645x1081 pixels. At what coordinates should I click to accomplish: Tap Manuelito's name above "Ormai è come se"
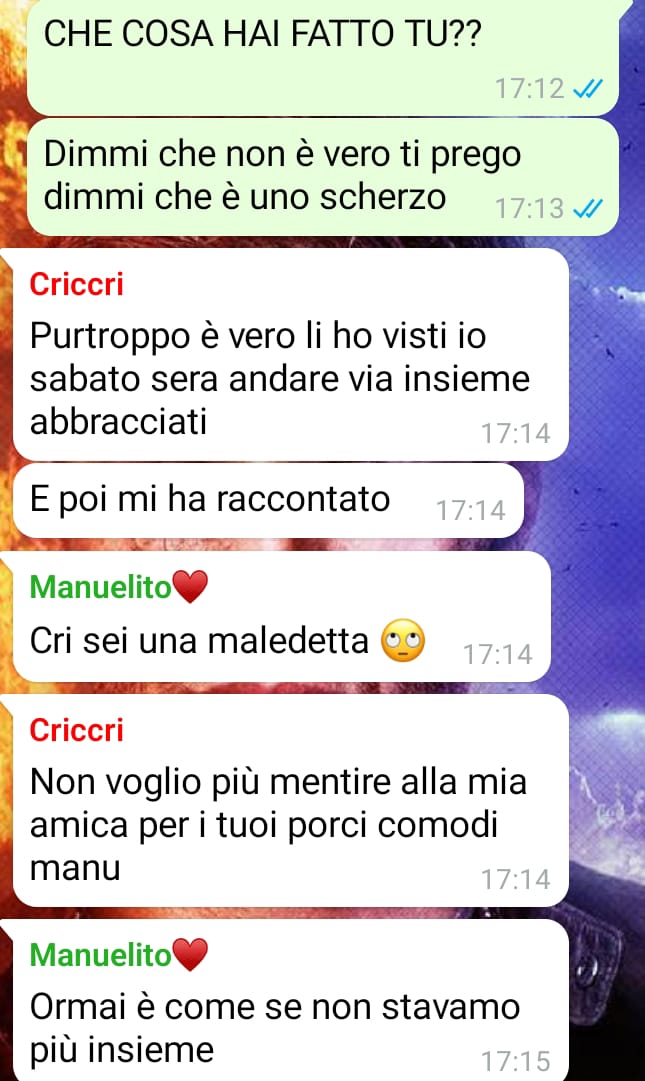tap(119, 956)
